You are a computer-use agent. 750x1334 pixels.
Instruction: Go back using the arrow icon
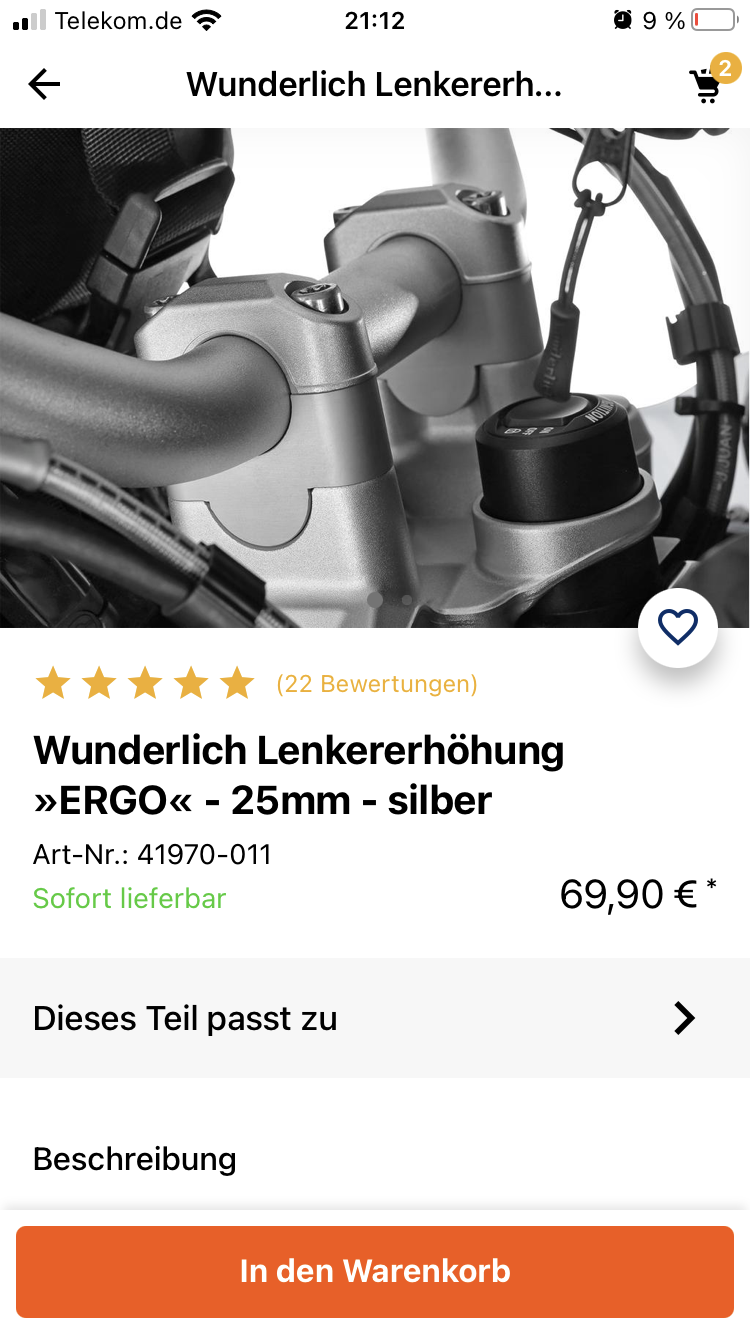(45, 85)
